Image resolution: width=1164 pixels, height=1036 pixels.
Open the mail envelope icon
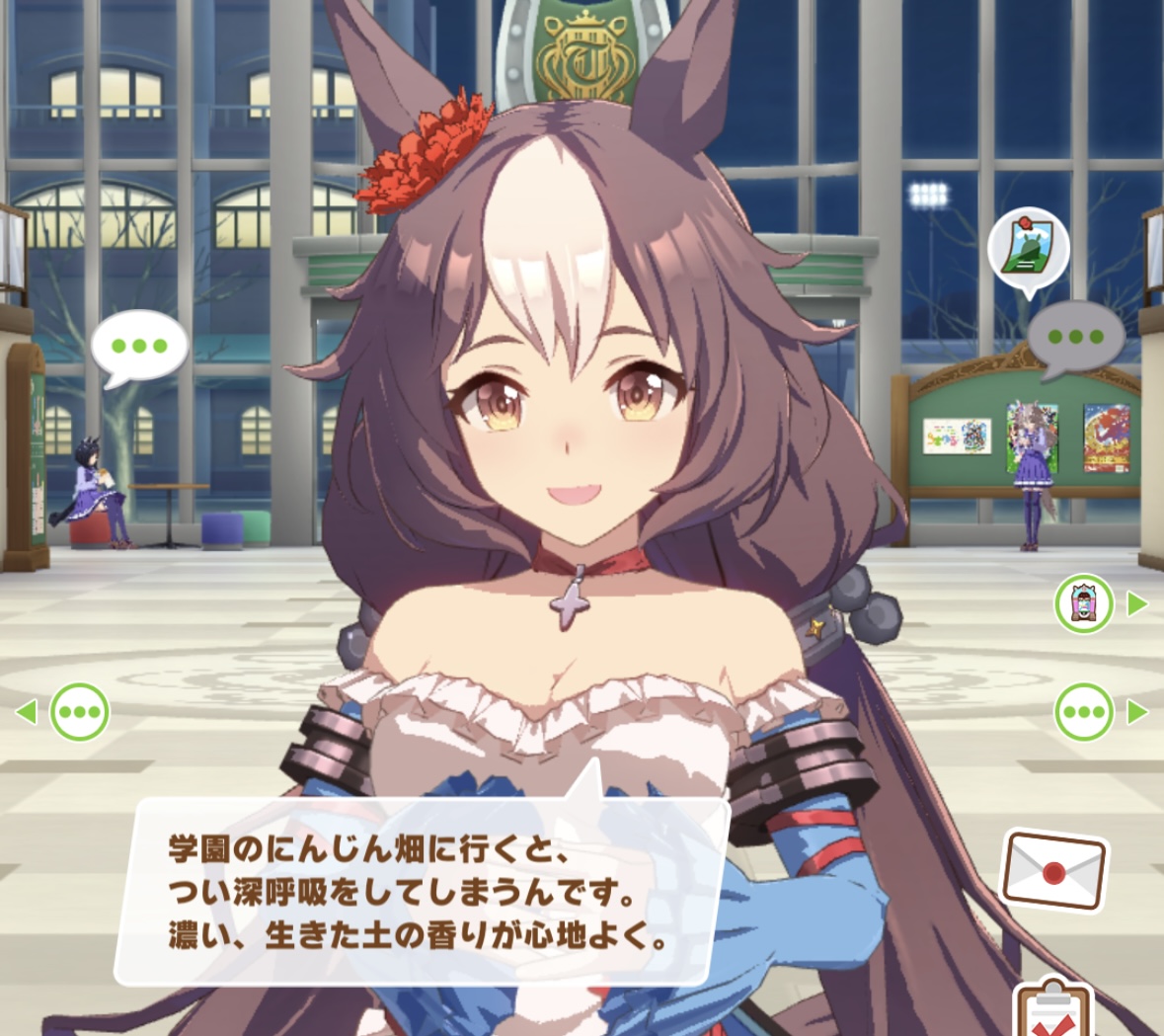pyautogui.click(x=1053, y=870)
